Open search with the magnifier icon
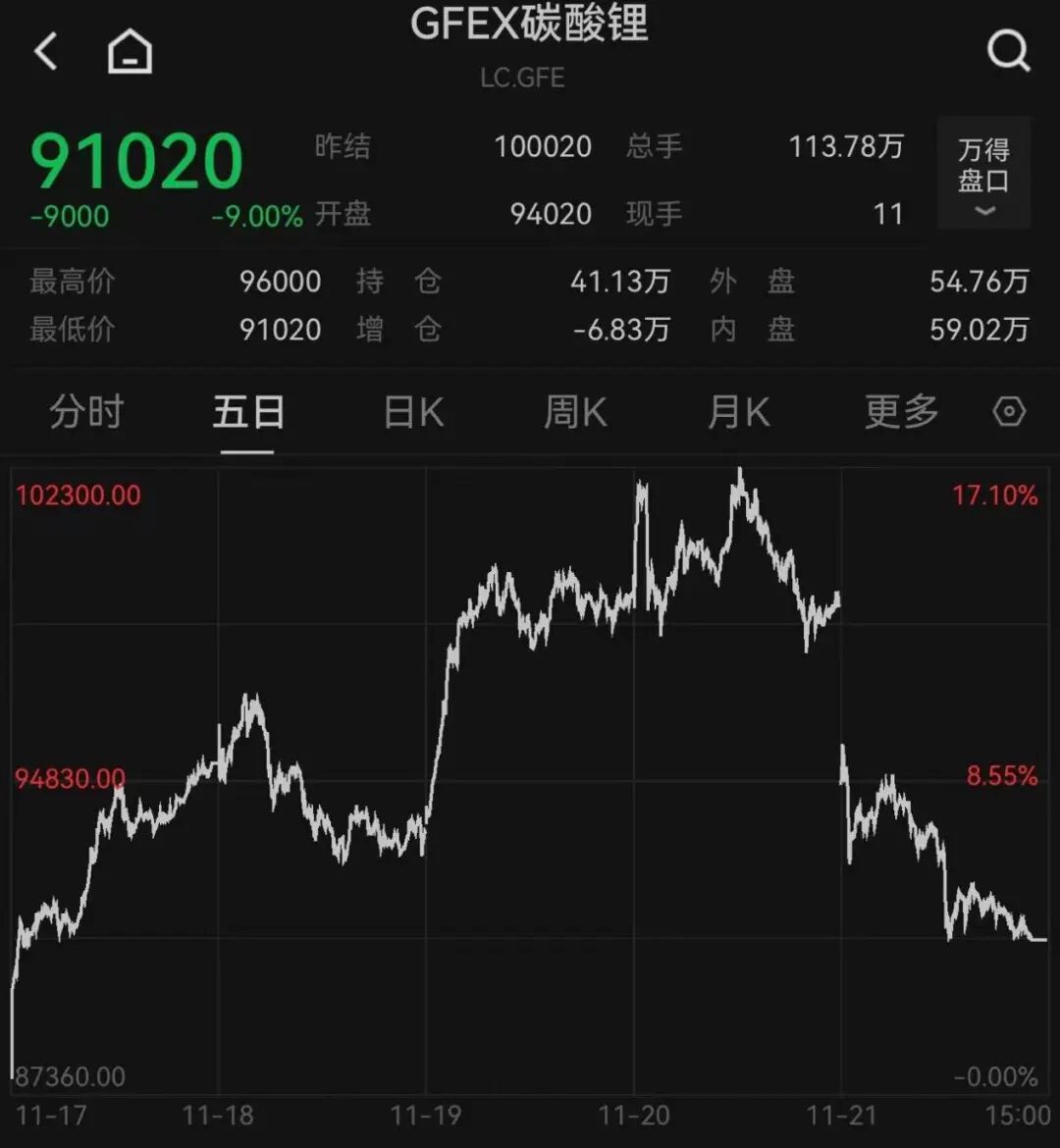The height and width of the screenshot is (1148, 1060). point(1008,49)
